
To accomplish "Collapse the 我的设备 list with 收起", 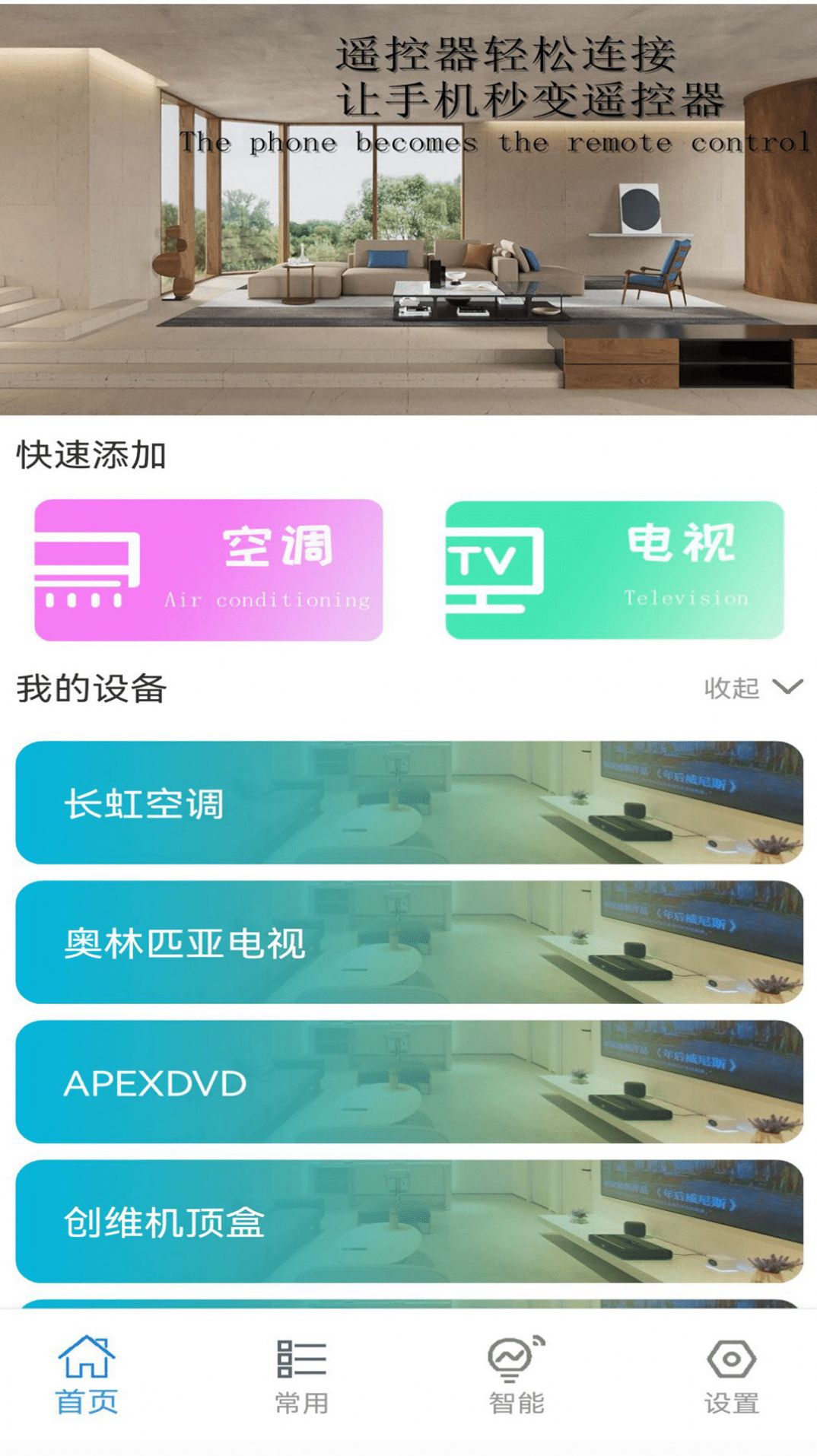I will pyautogui.click(x=752, y=688).
